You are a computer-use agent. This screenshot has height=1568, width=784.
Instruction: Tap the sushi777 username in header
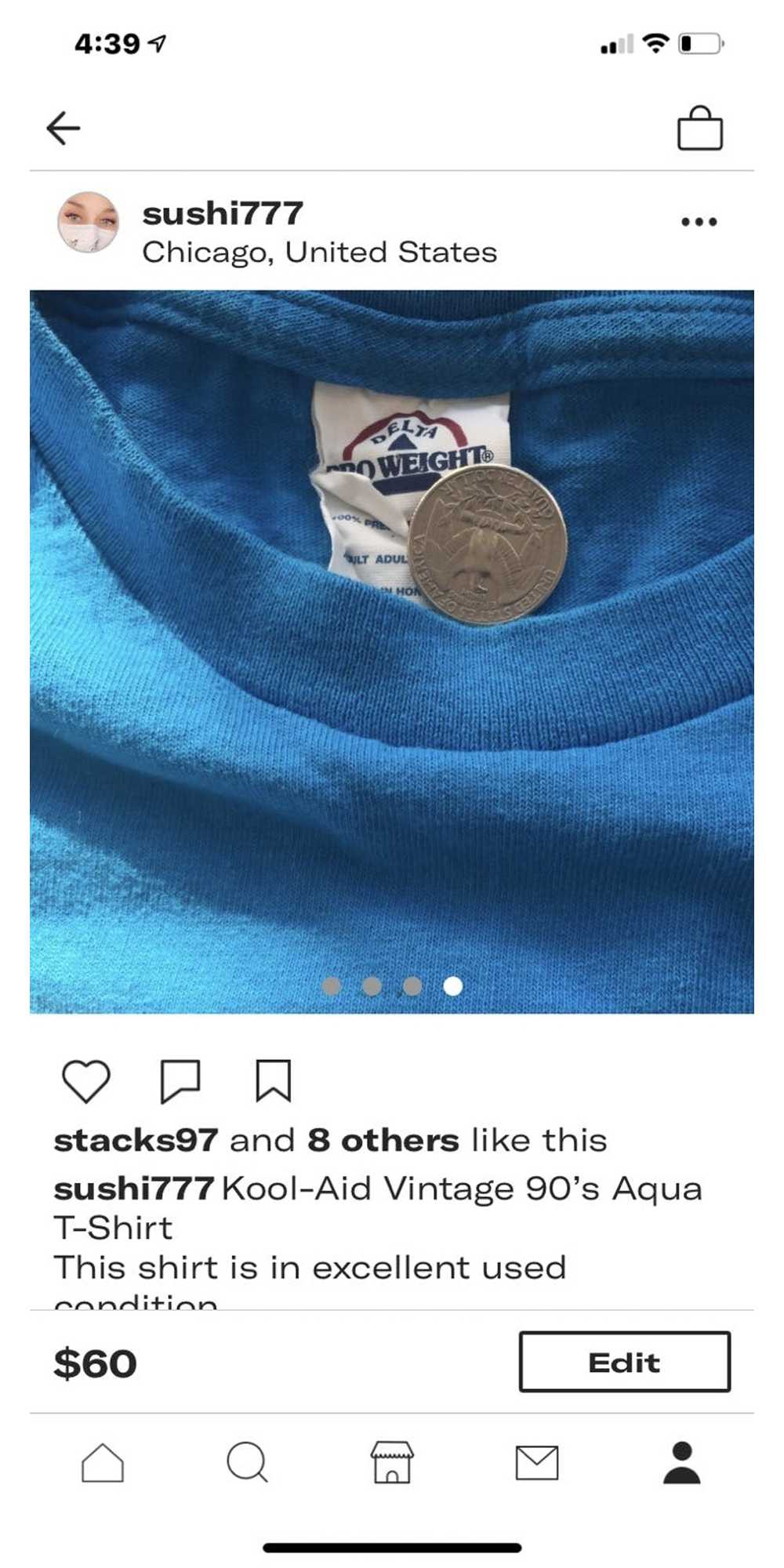[223, 213]
